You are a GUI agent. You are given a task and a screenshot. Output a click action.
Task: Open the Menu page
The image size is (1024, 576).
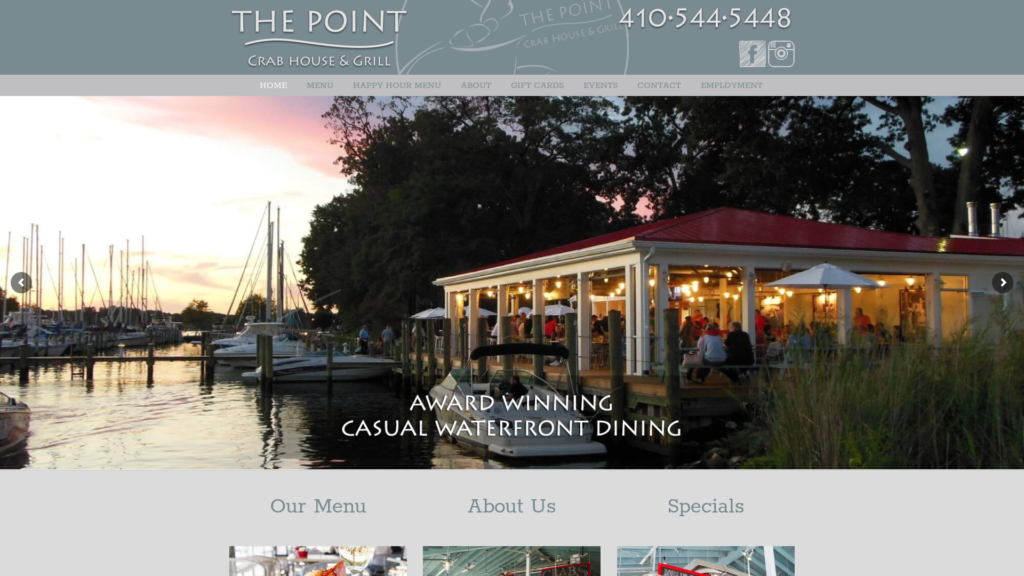coord(320,85)
